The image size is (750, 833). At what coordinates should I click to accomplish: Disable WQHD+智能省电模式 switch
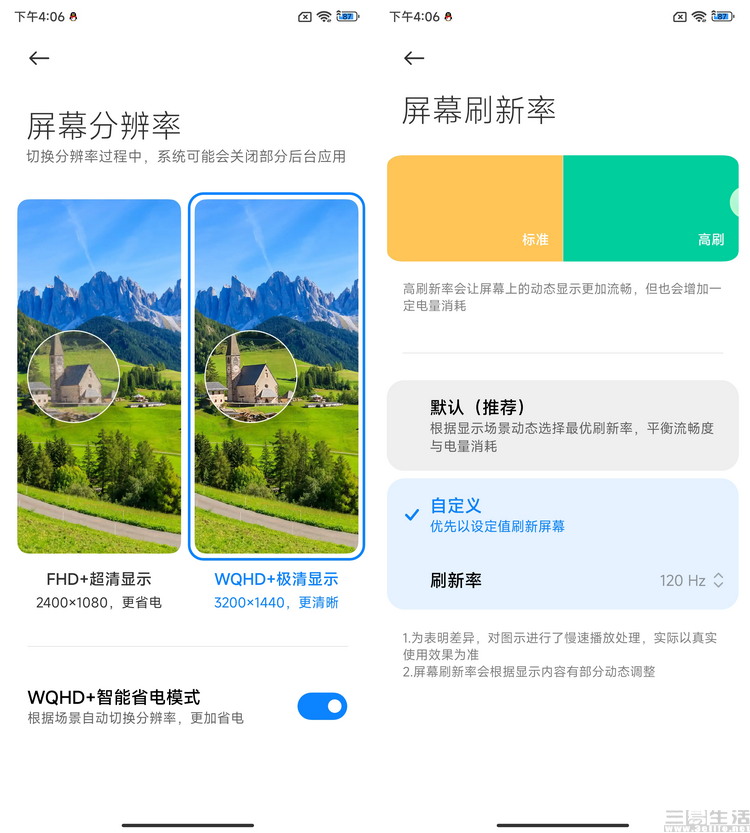pyautogui.click(x=322, y=707)
